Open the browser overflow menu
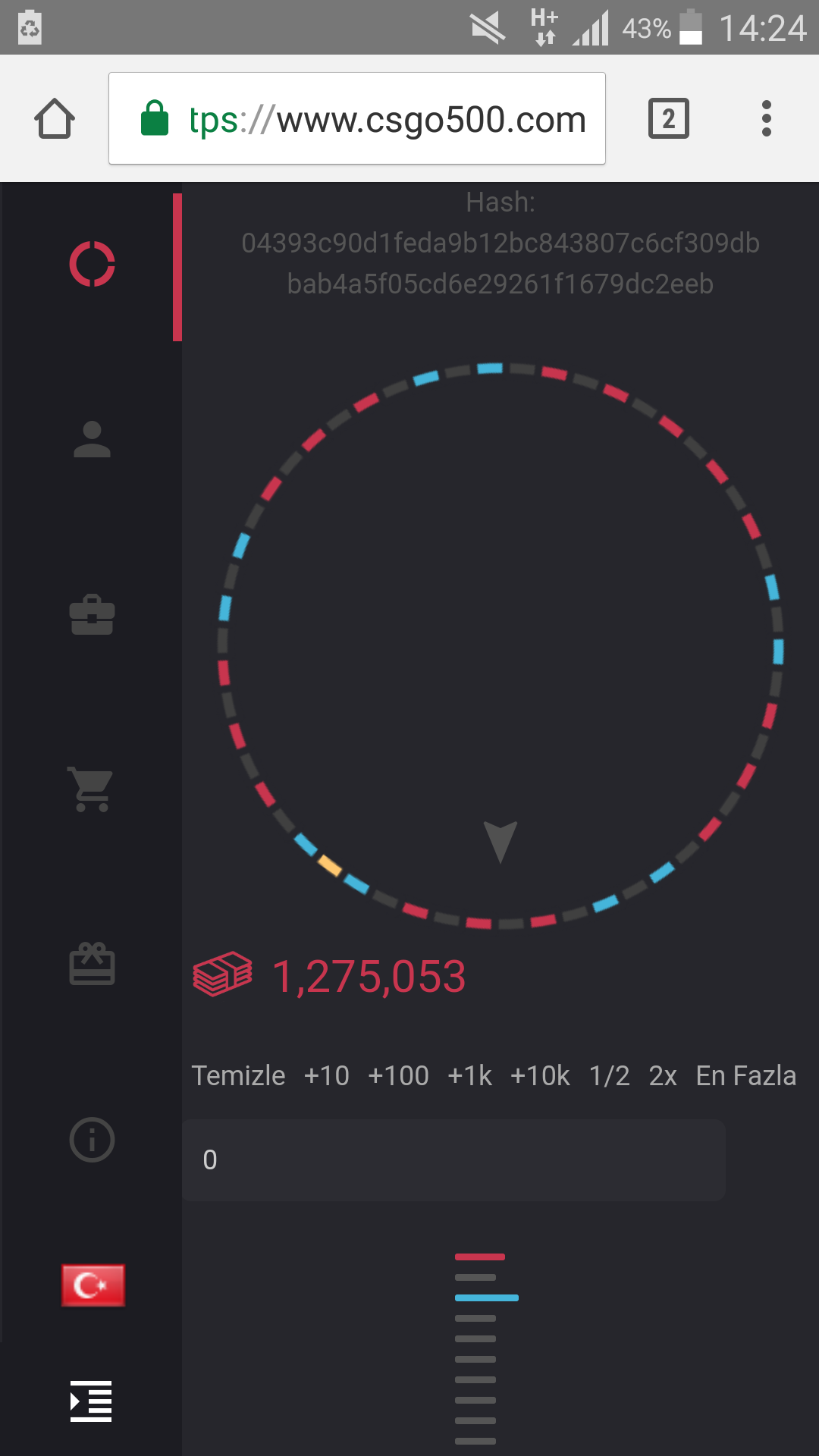 tap(766, 119)
